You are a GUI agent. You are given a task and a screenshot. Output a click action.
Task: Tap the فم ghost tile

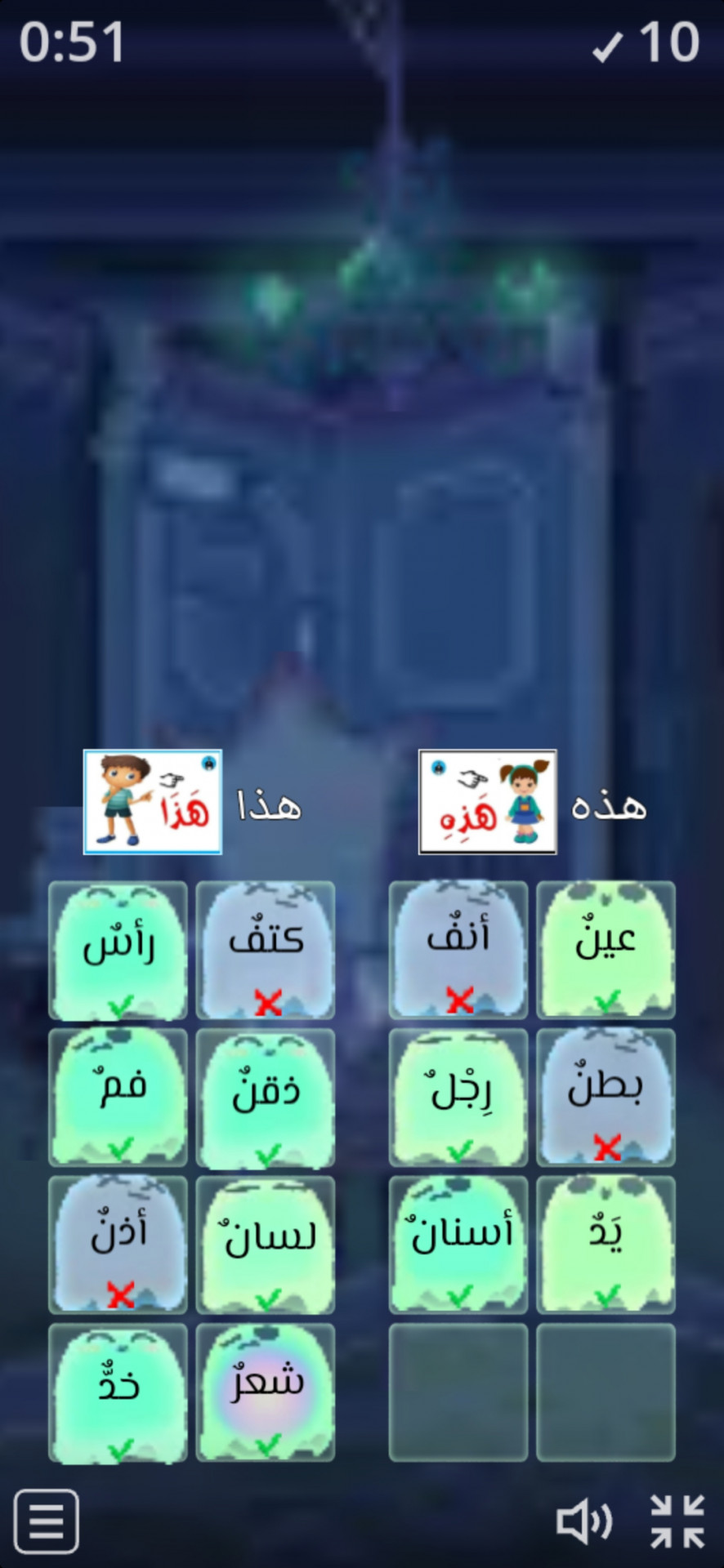118,1097
